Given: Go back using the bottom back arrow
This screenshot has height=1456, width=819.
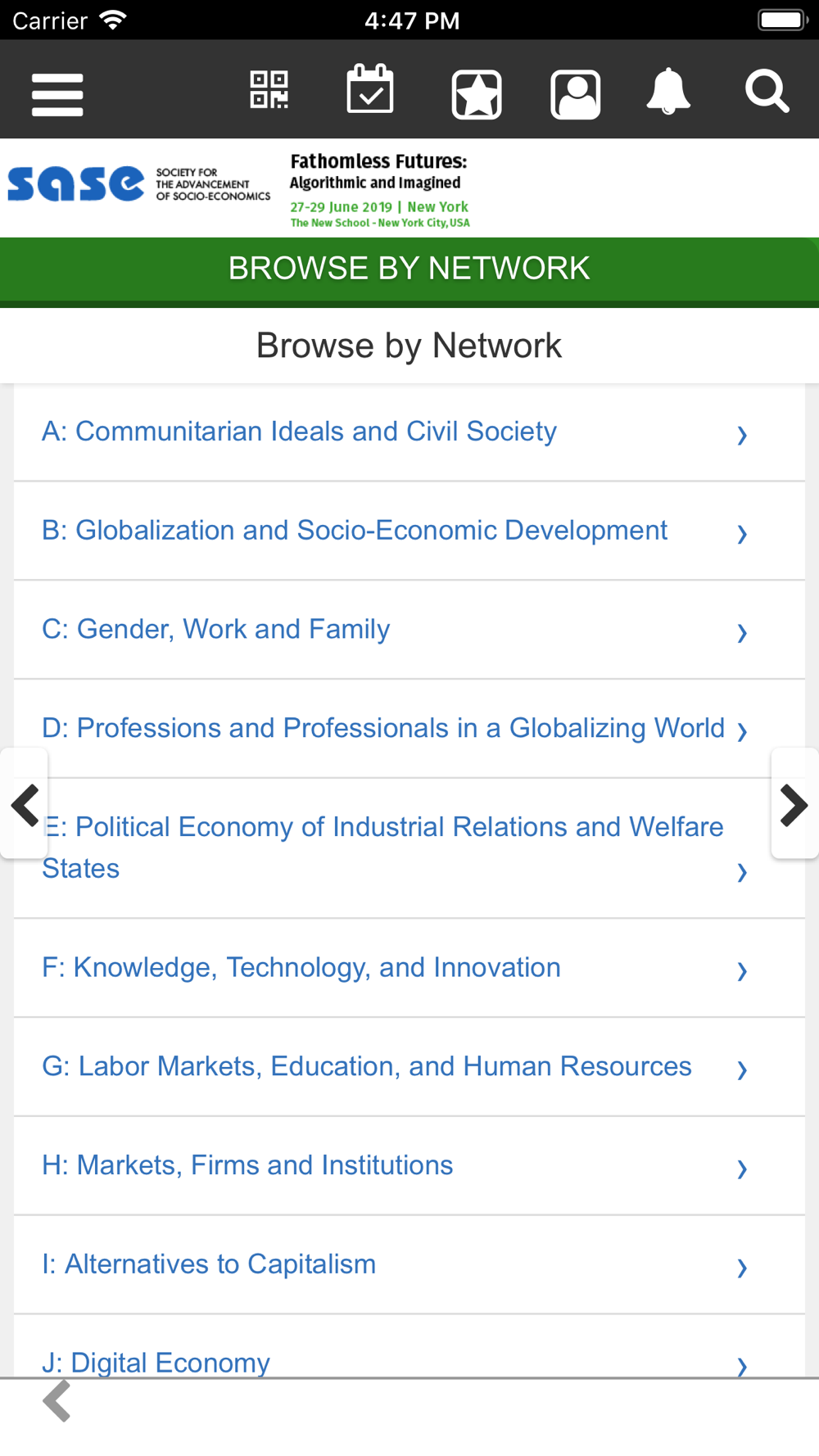Looking at the screenshot, I should [x=57, y=1401].
